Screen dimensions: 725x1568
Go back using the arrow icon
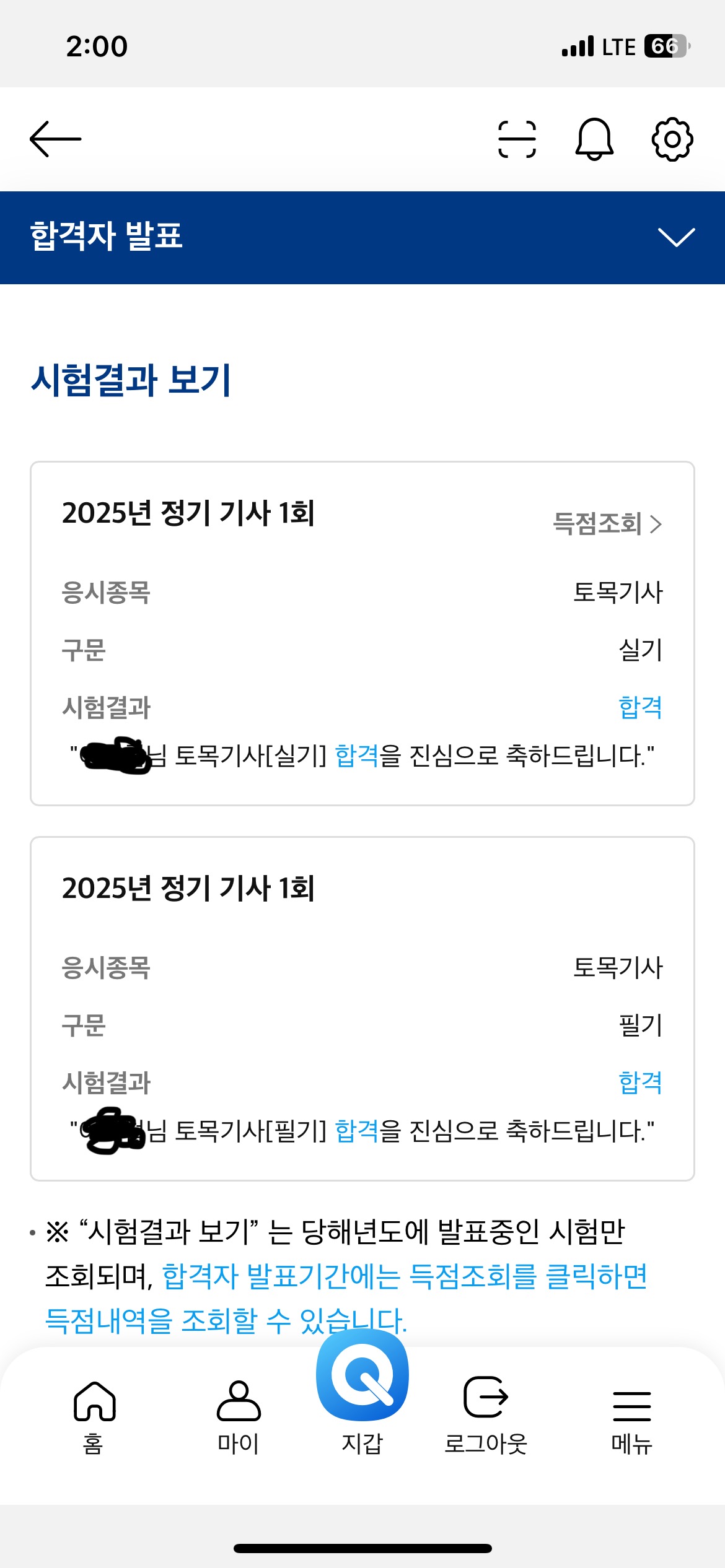55,139
